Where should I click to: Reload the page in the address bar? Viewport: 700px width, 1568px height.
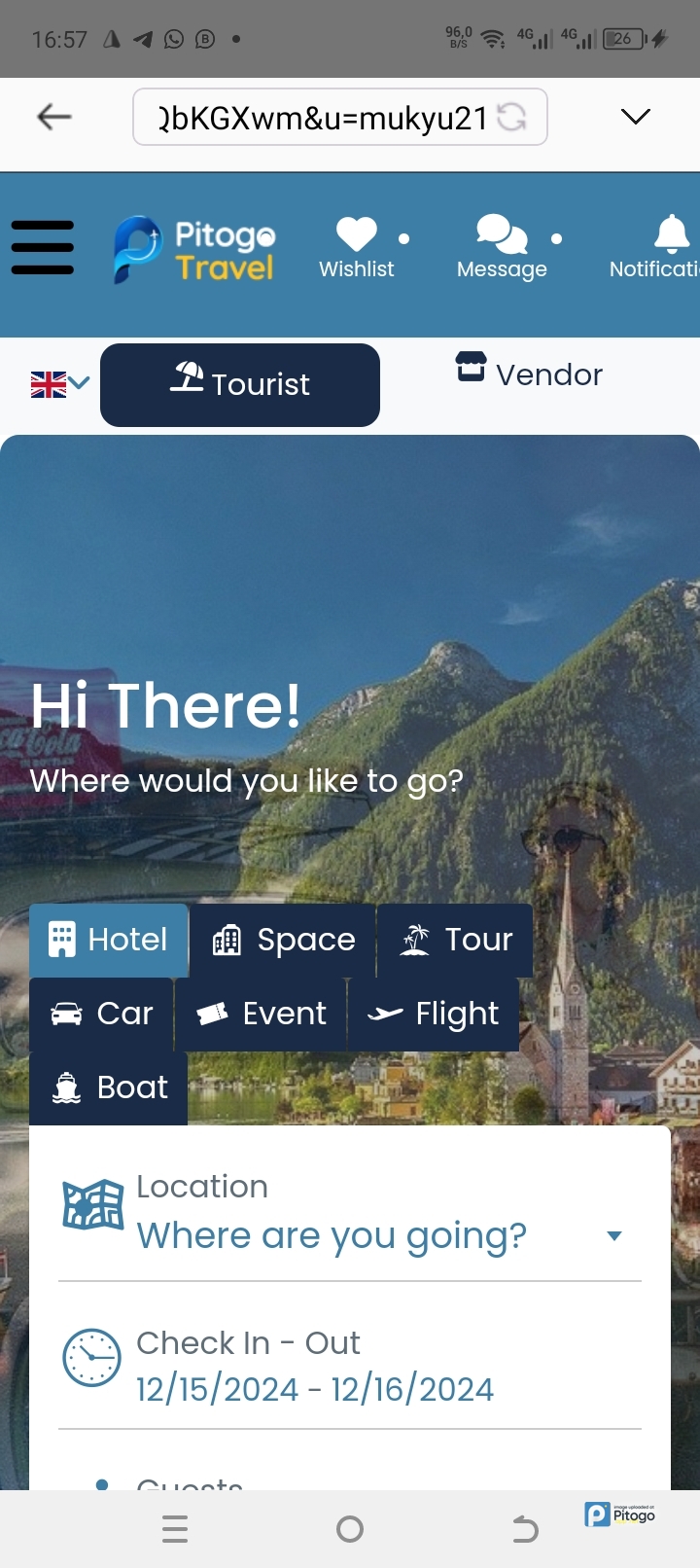click(511, 118)
